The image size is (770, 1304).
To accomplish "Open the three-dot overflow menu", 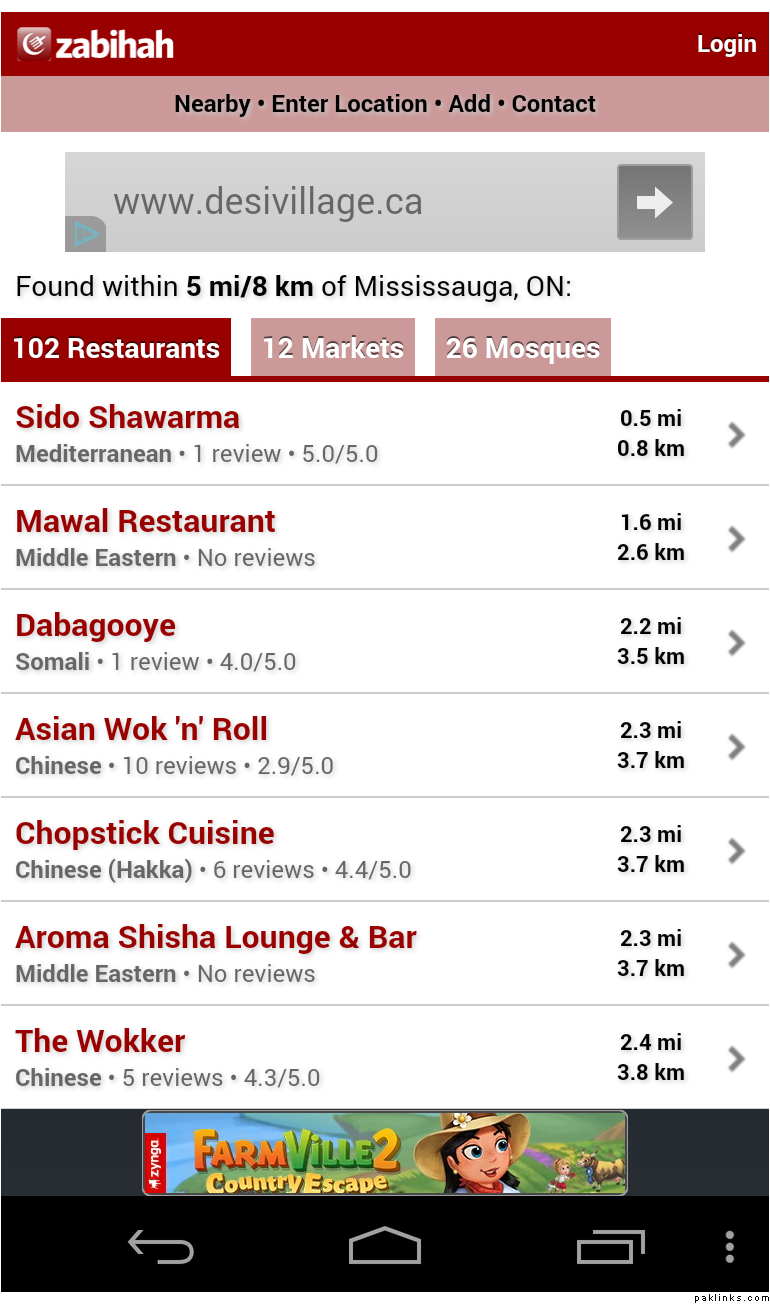I will pyautogui.click(x=730, y=1247).
